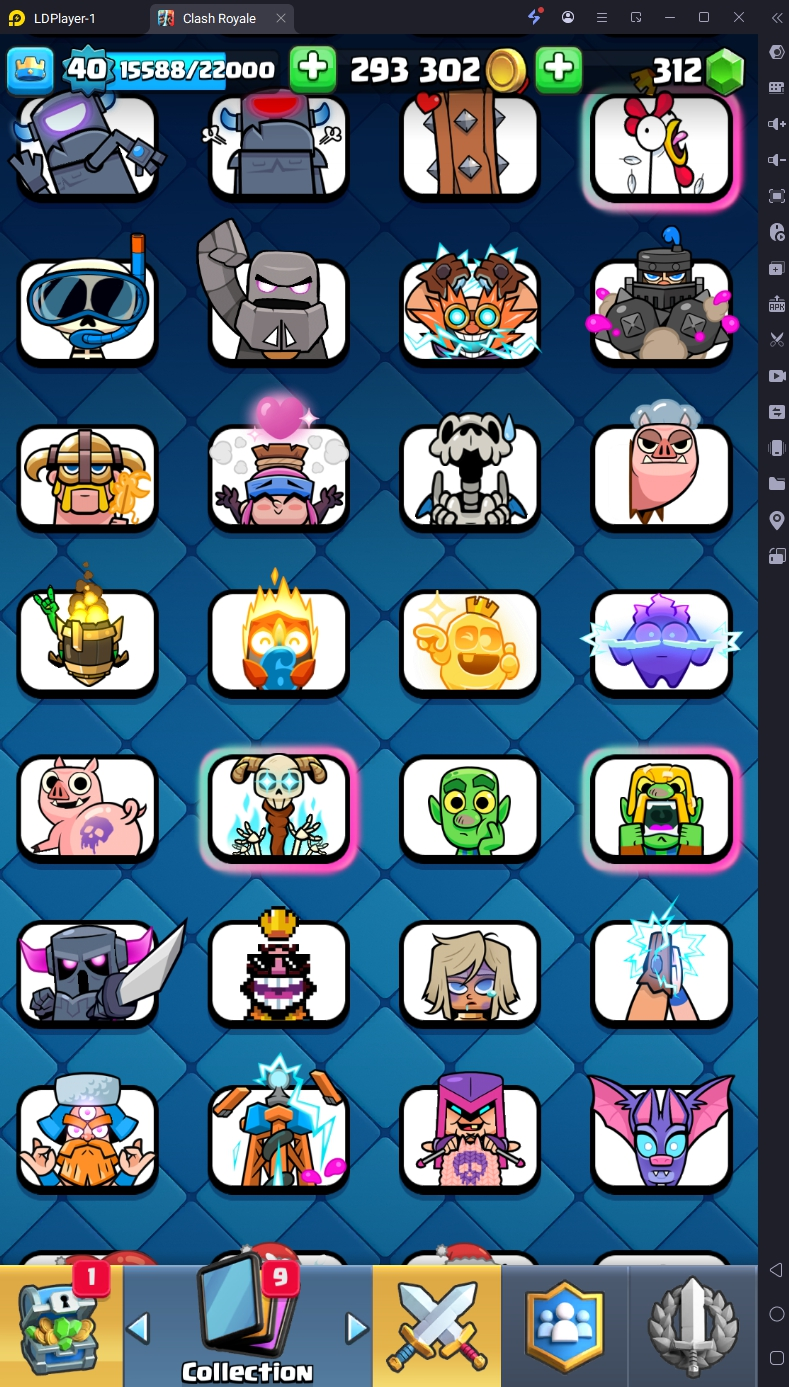The height and width of the screenshot is (1387, 789).
Task: Pick the pink pig with skull emote
Action: click(88, 806)
